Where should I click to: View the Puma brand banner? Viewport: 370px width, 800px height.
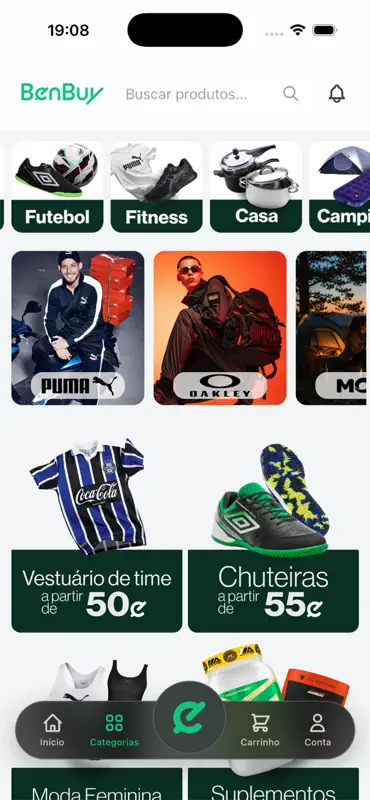pos(78,328)
